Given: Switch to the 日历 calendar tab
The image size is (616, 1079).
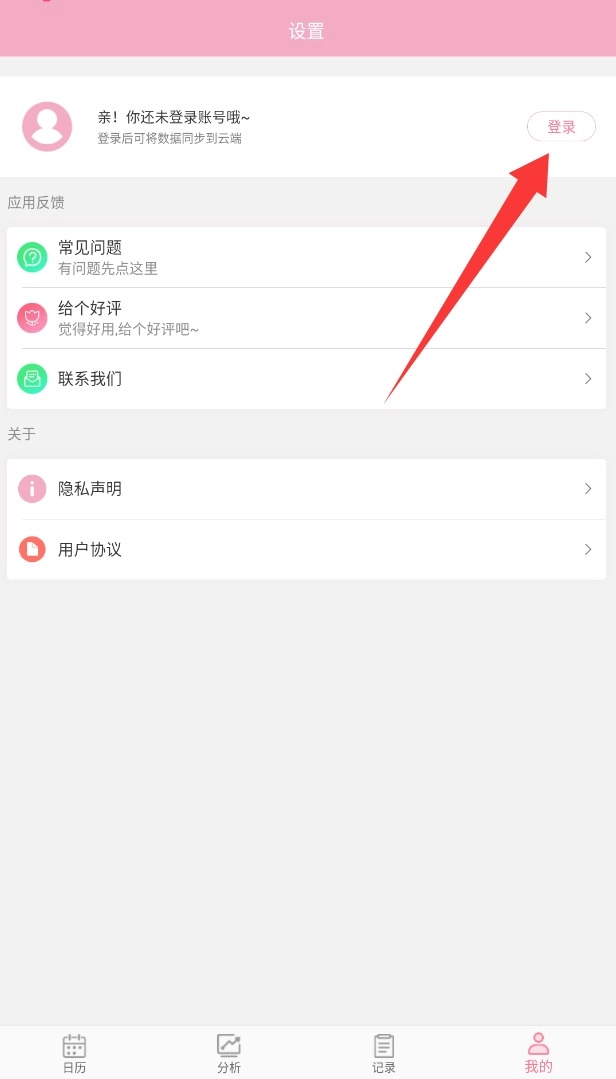Looking at the screenshot, I should click(75, 1053).
